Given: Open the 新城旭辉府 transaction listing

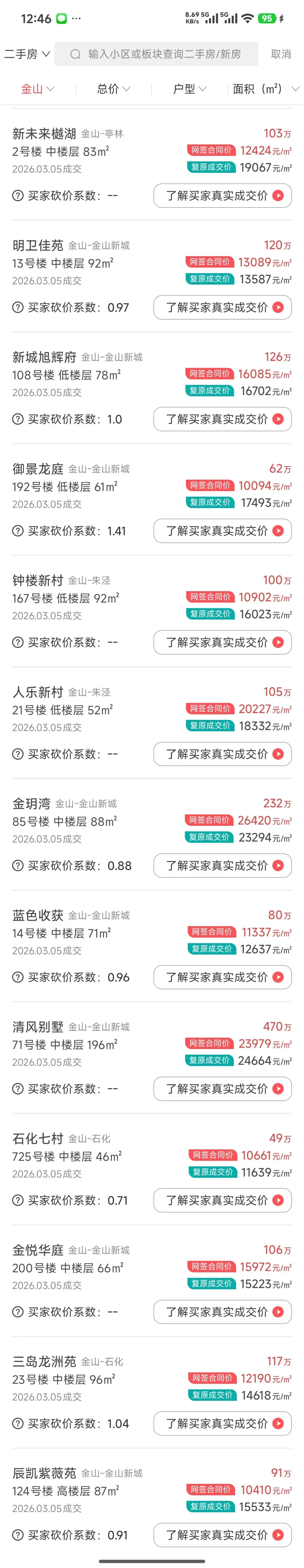Looking at the screenshot, I should pos(44,357).
